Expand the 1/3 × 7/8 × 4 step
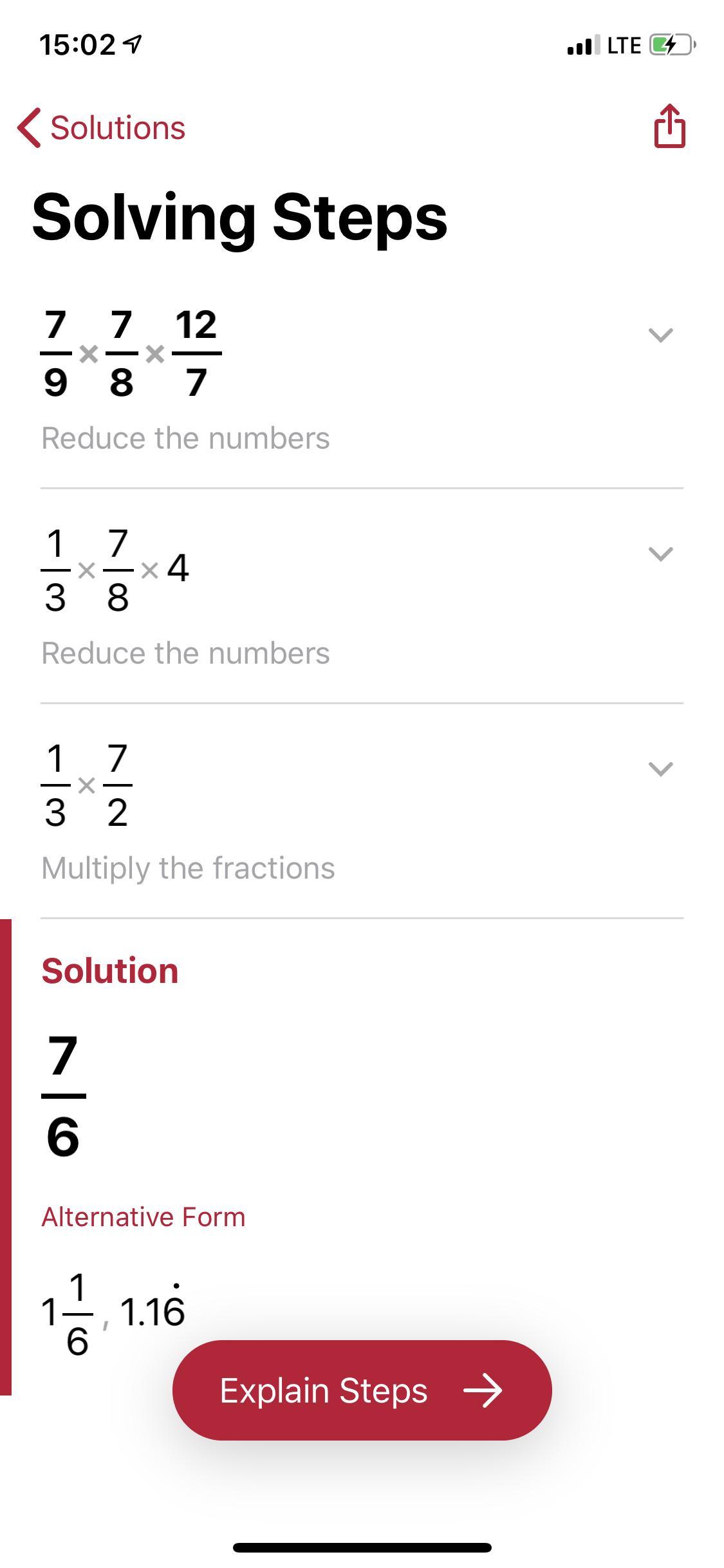The width and height of the screenshot is (724, 1568). [x=660, y=554]
